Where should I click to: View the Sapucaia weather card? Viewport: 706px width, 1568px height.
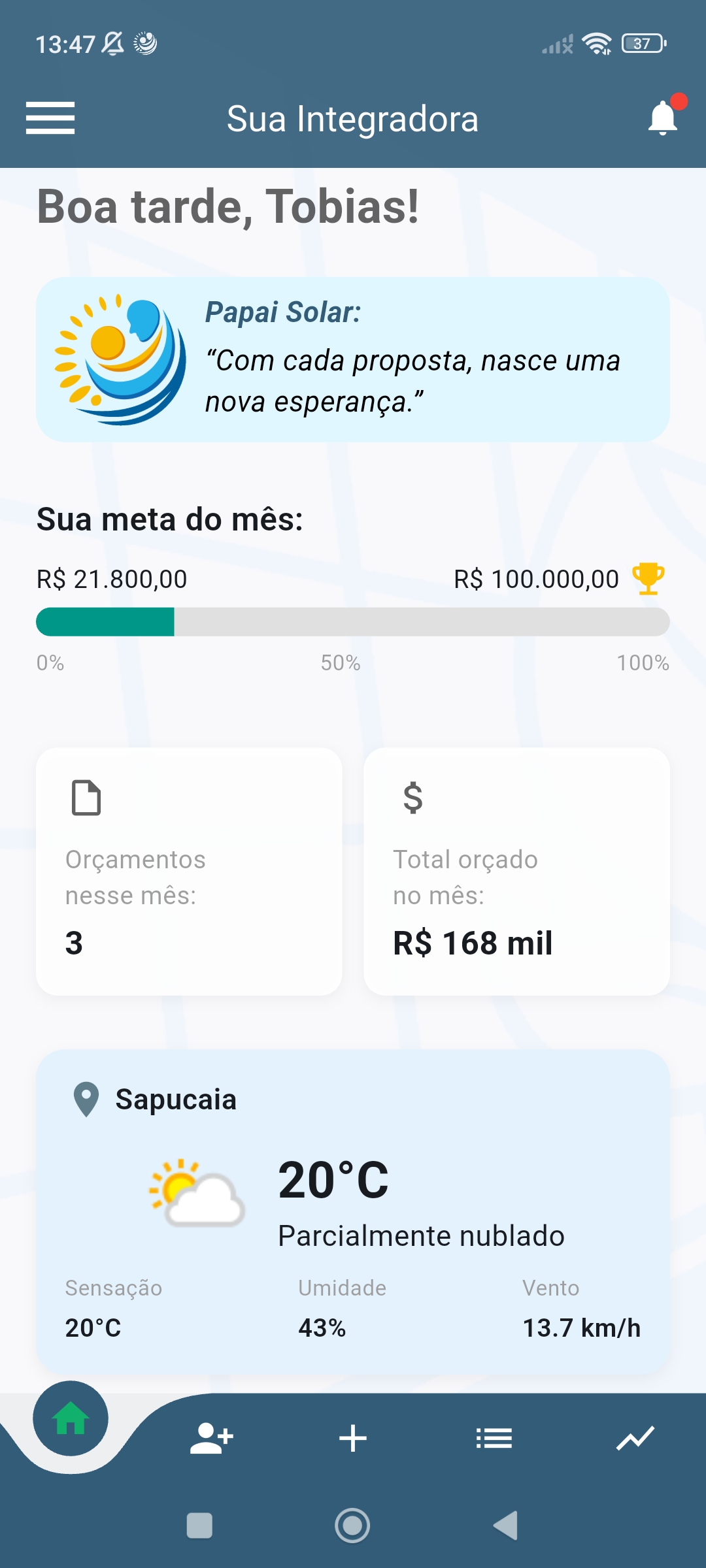tap(353, 1212)
